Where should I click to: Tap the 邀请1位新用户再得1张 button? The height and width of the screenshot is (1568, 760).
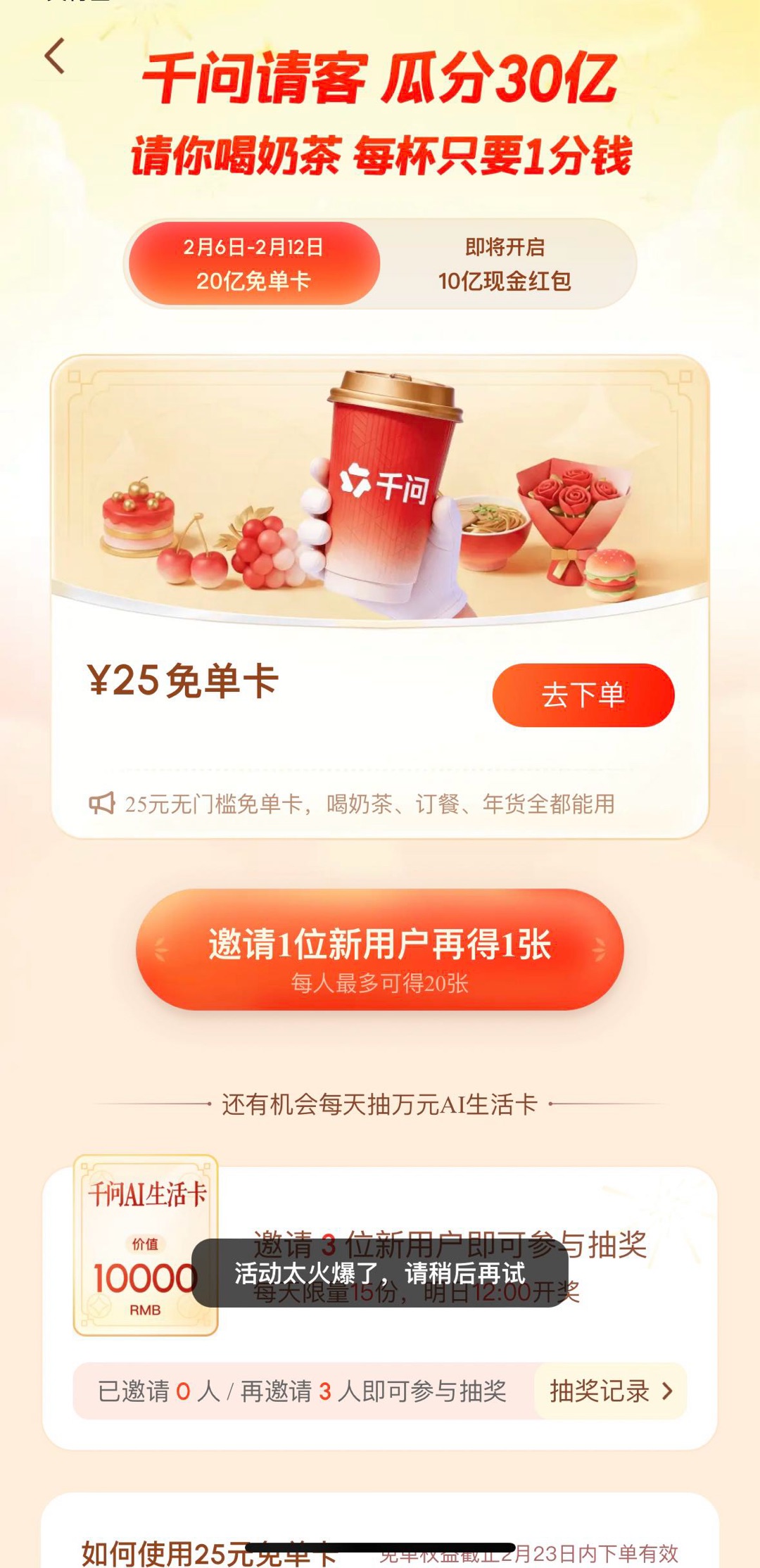pyautogui.click(x=380, y=949)
